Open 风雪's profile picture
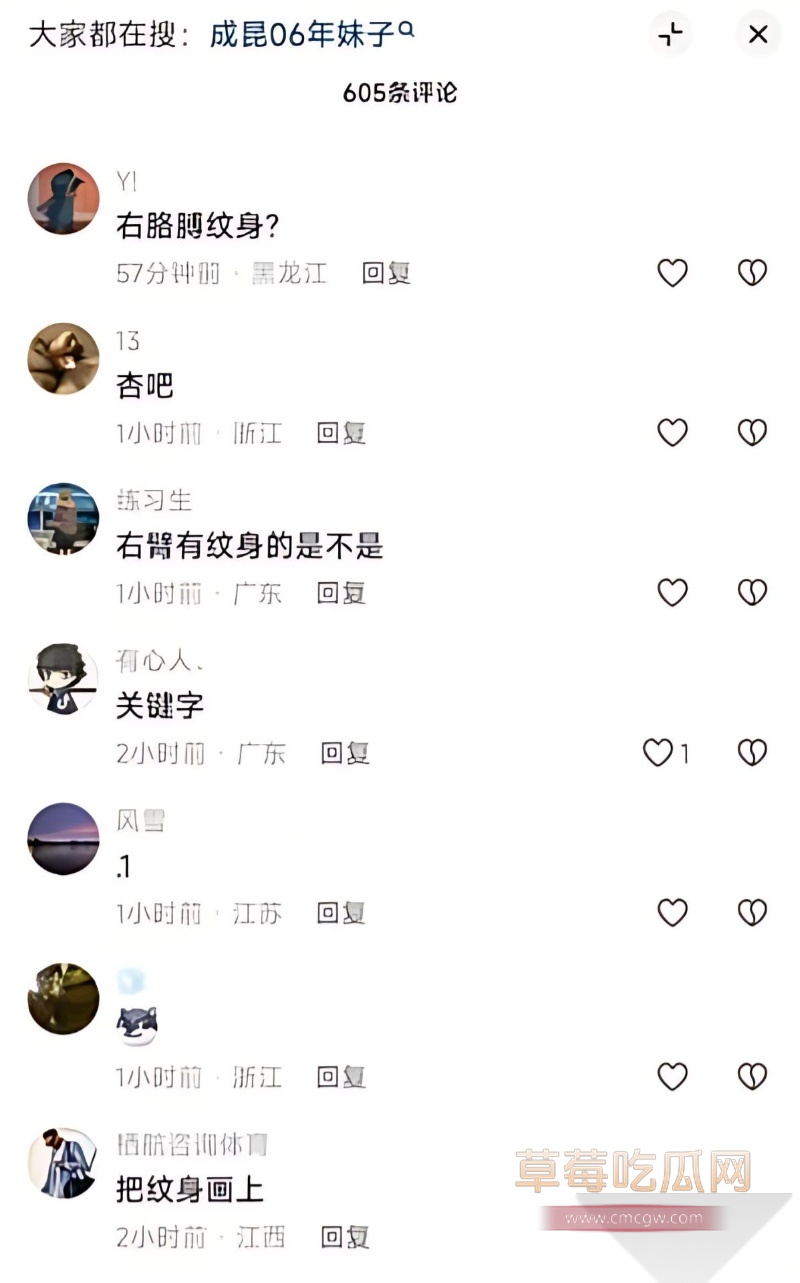800x1283 pixels. click(x=62, y=839)
